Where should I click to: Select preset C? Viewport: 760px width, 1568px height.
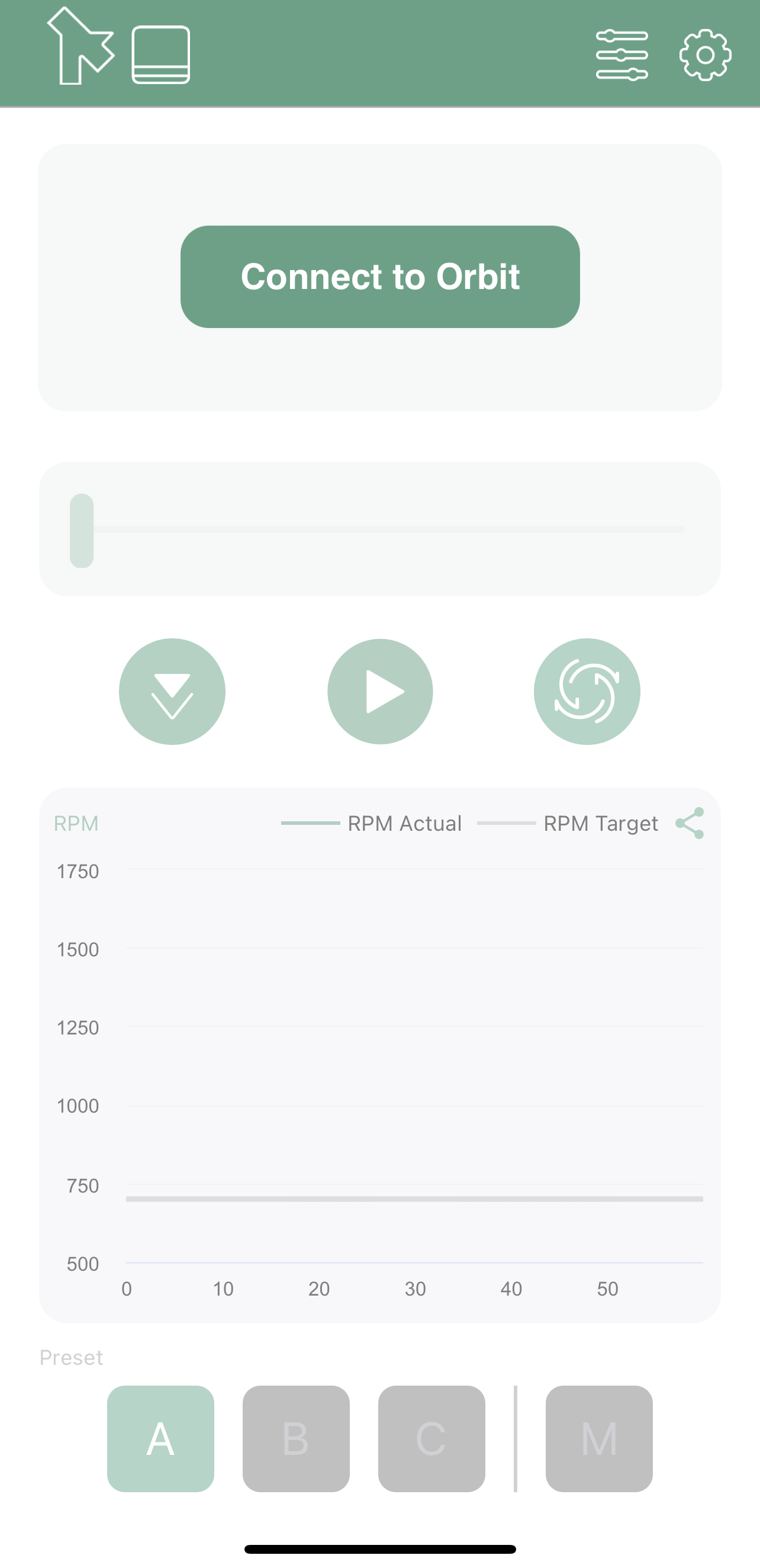coord(431,1438)
